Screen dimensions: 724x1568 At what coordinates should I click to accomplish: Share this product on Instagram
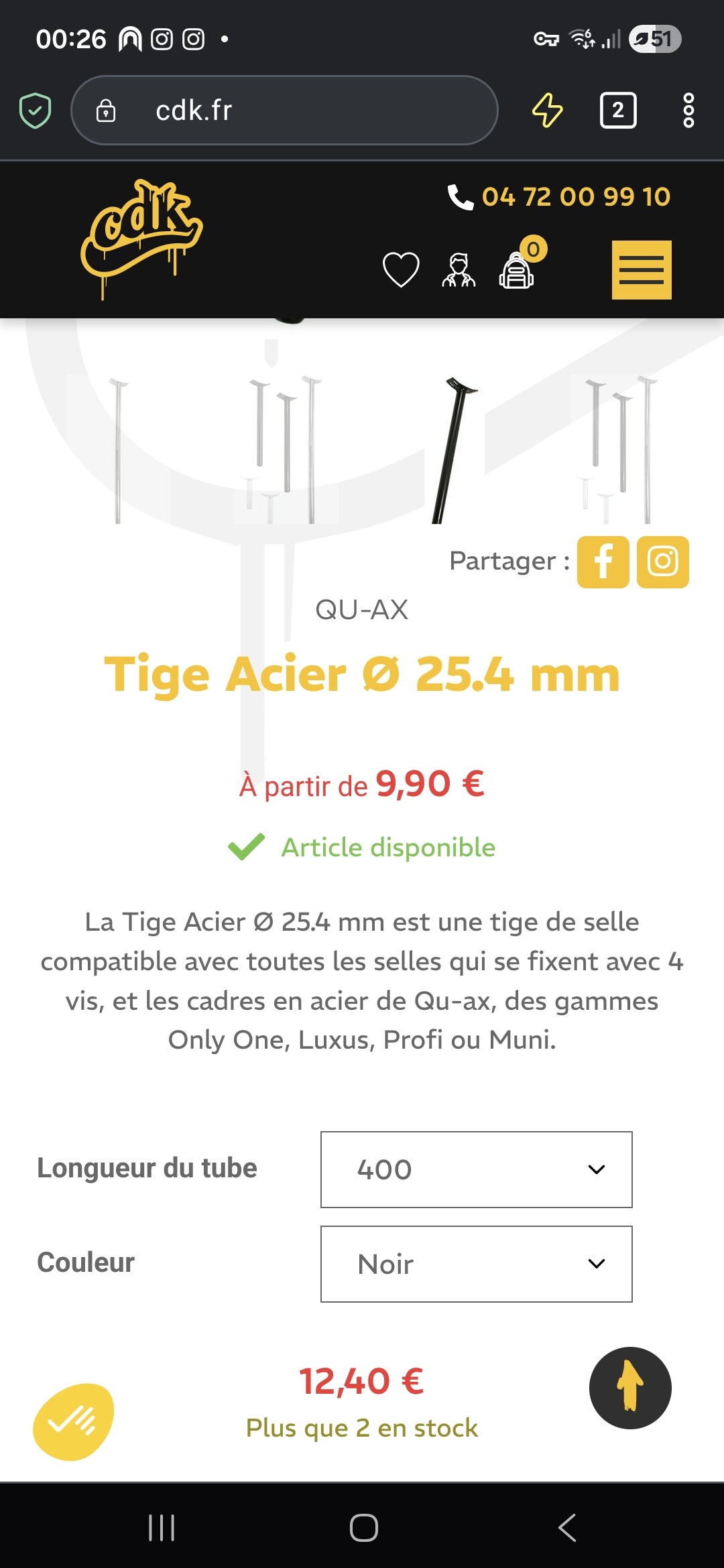662,562
